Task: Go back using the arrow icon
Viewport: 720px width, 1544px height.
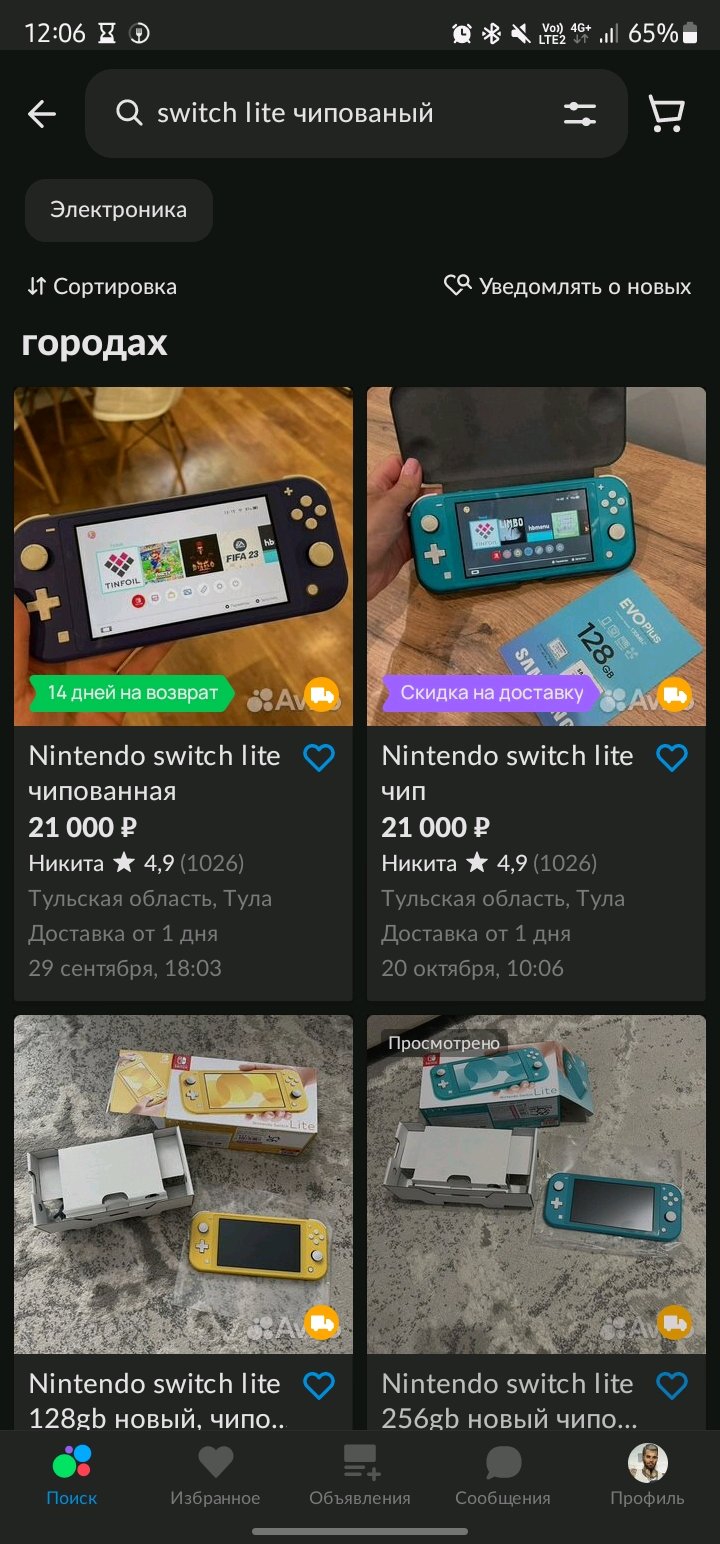Action: (42, 114)
